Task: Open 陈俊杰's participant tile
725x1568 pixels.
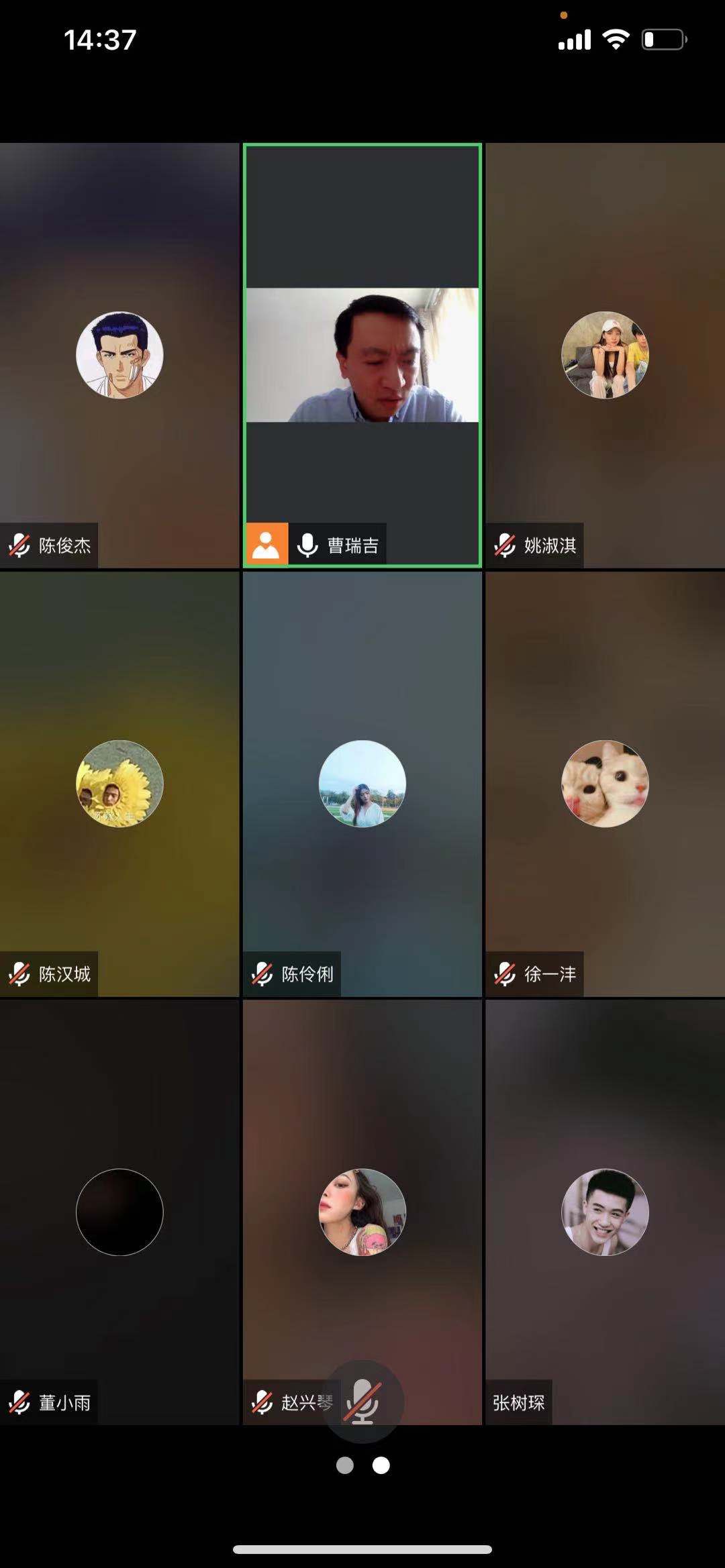Action: [x=119, y=355]
